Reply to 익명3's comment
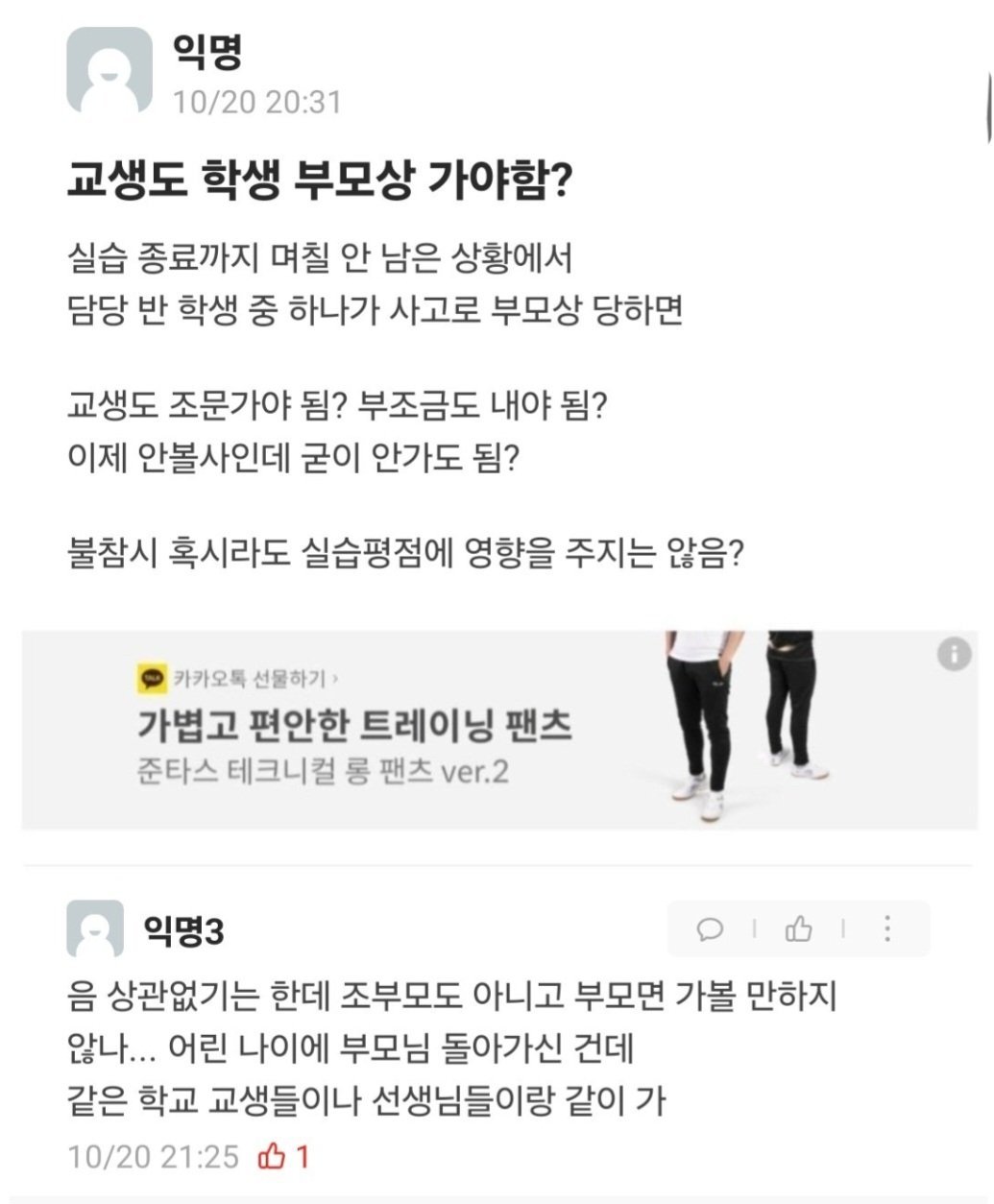 pyautogui.click(x=710, y=929)
